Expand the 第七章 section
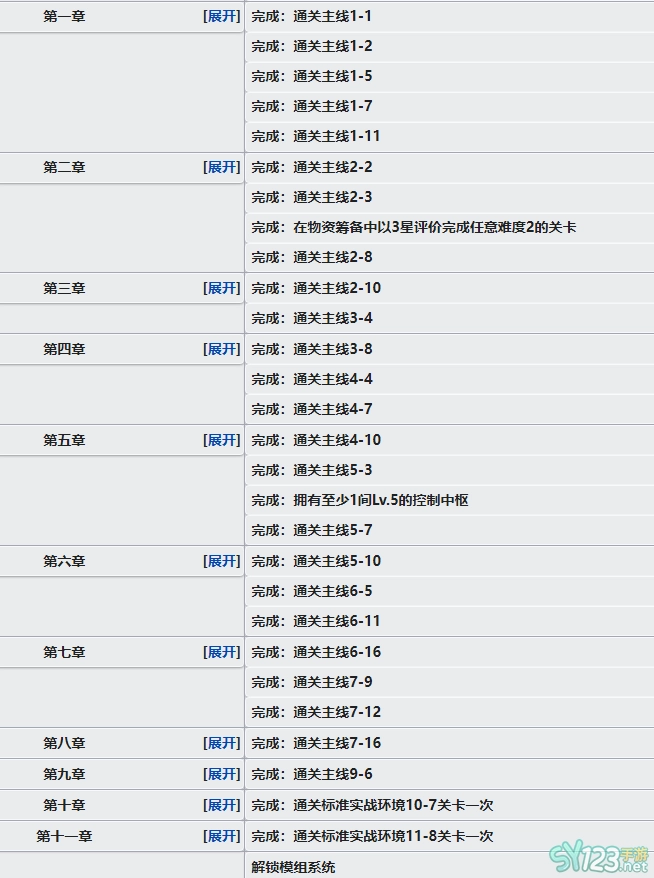 click(222, 652)
